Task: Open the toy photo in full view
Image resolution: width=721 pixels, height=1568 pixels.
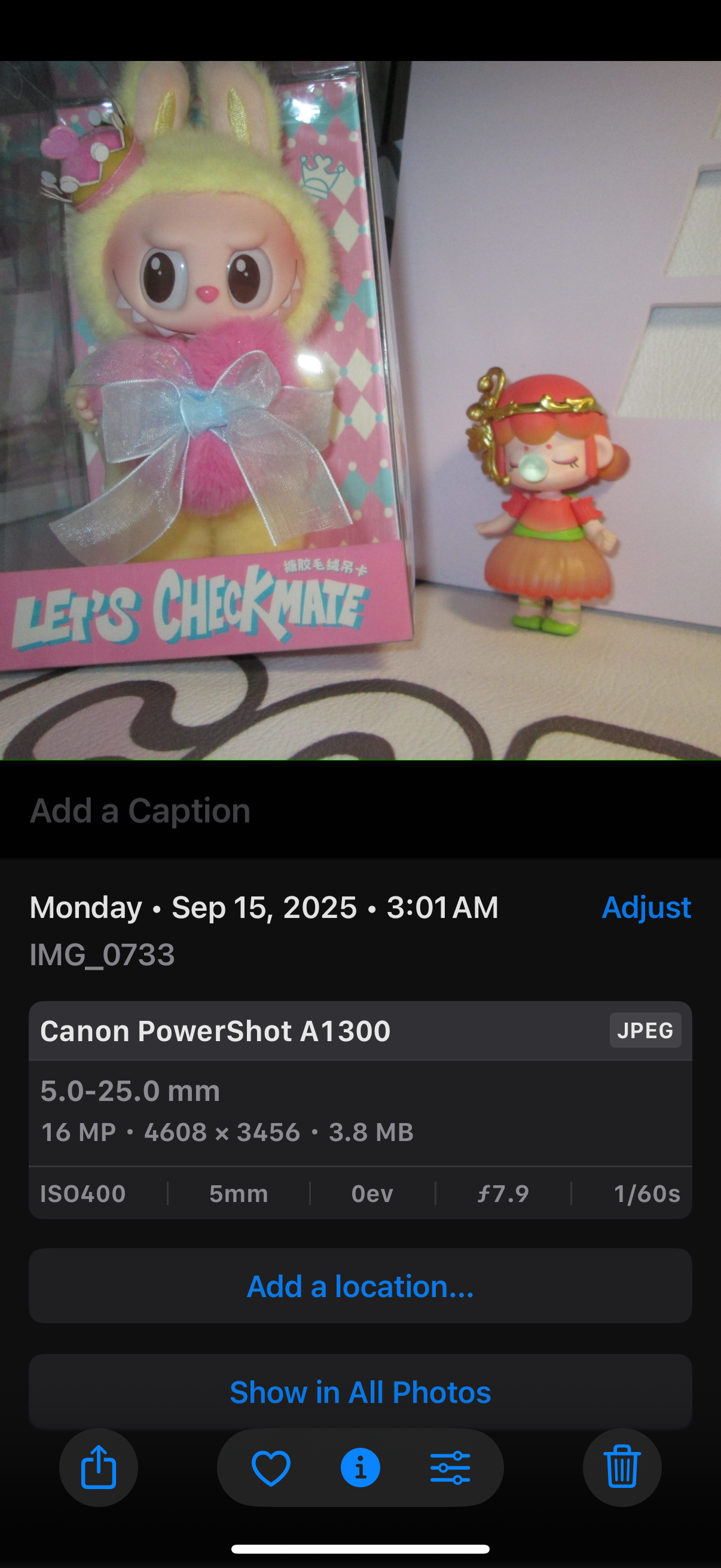Action: pos(360,410)
